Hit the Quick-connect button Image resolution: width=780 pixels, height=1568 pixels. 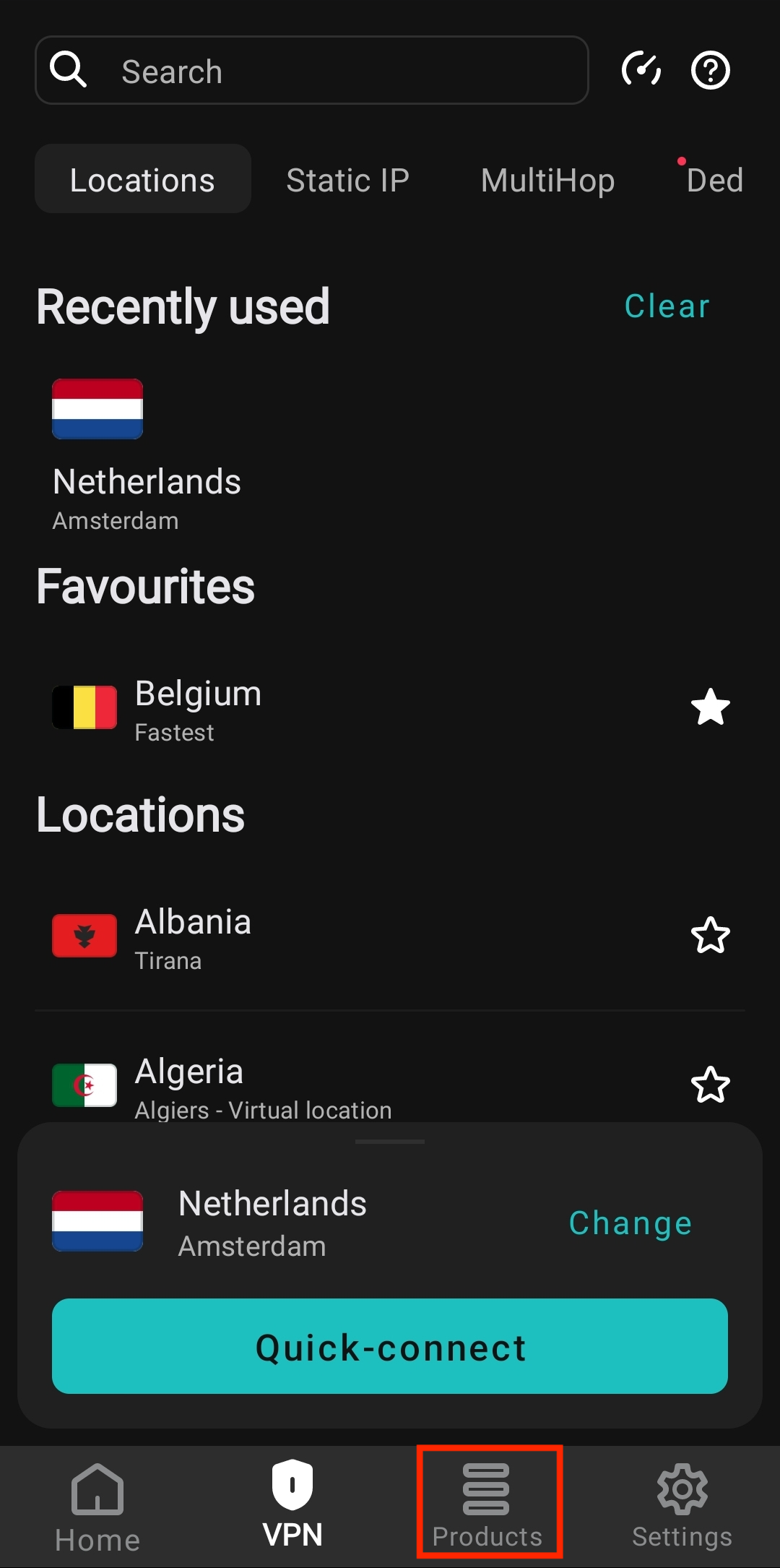[390, 1346]
